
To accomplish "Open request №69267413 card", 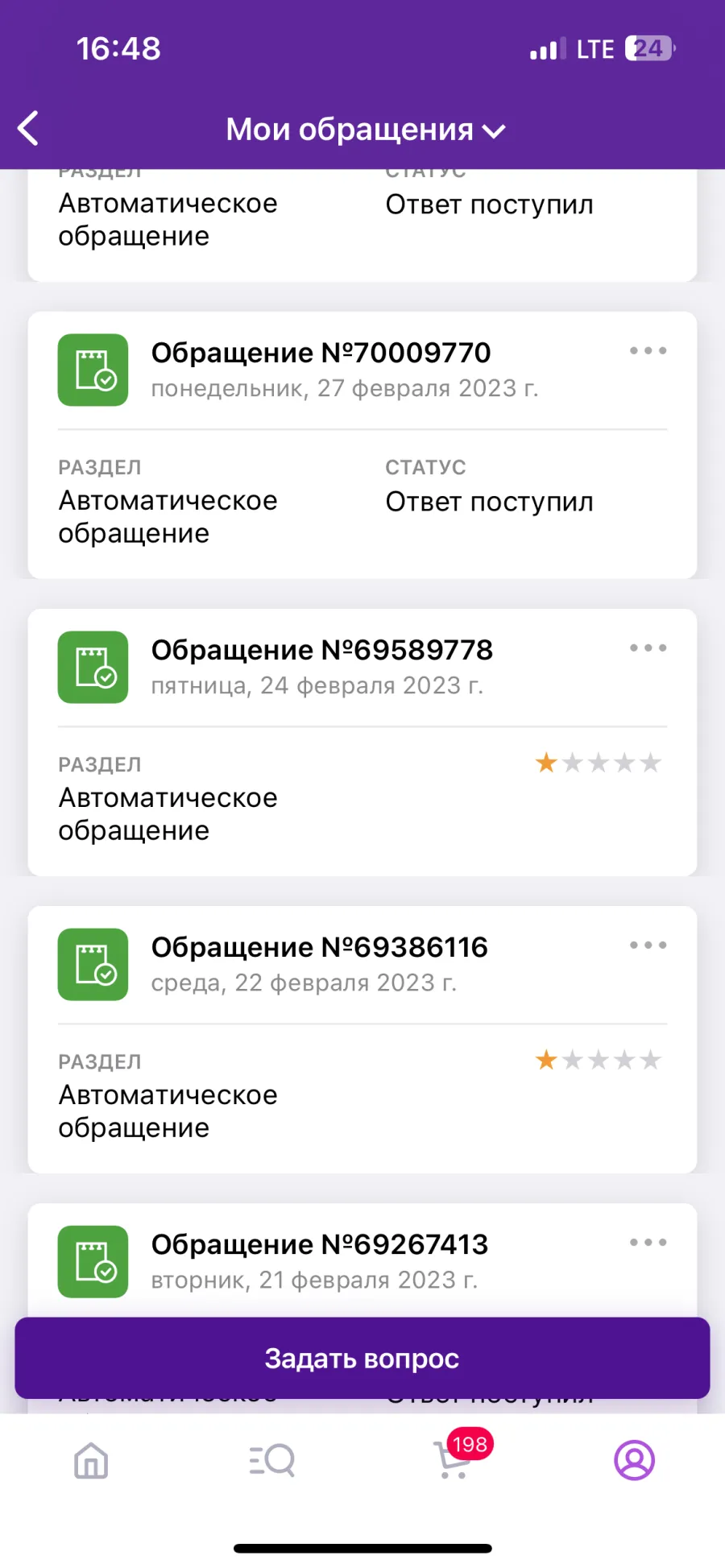I will (362, 1260).
